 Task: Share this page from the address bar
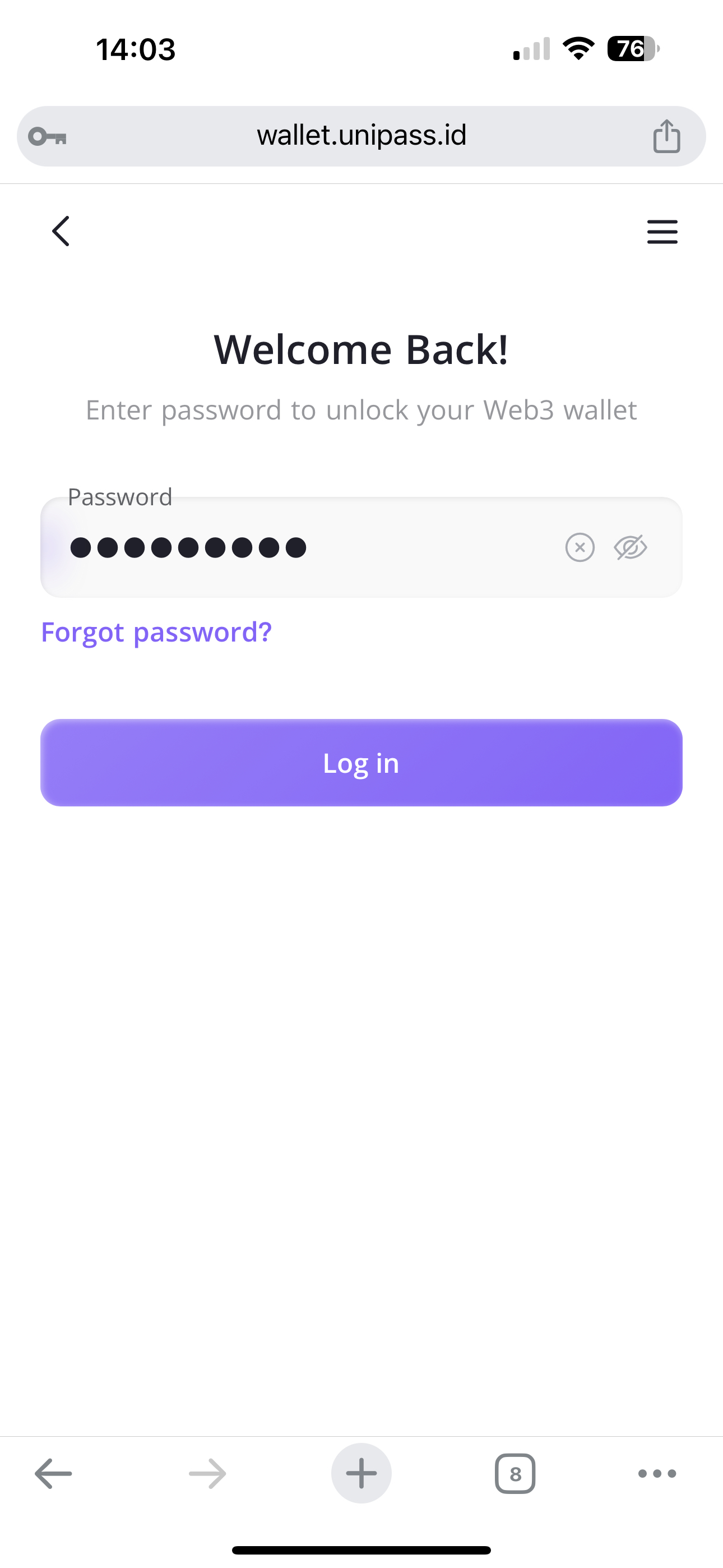click(666, 136)
